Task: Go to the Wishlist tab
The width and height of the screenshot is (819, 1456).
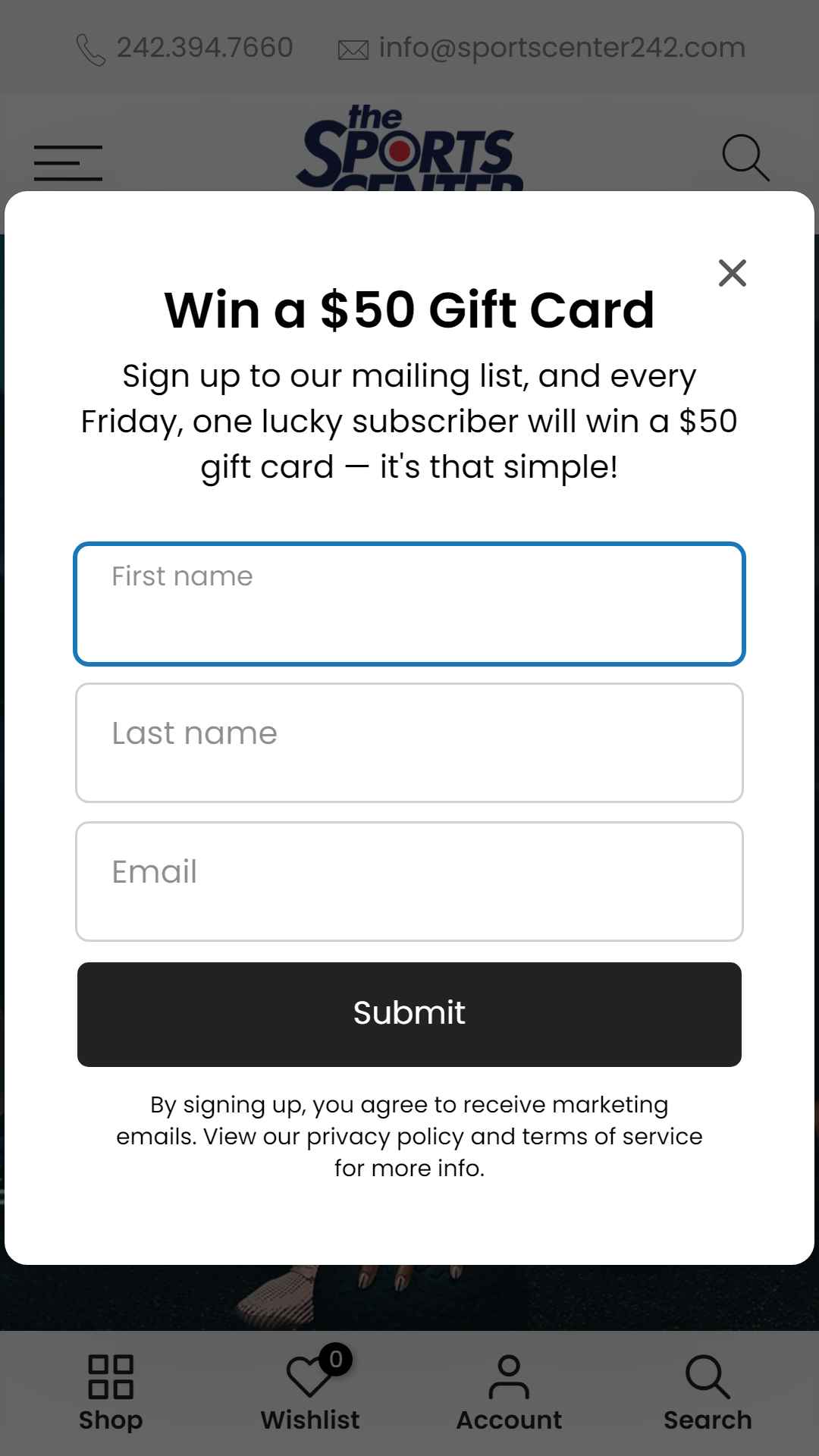Action: tap(310, 1394)
